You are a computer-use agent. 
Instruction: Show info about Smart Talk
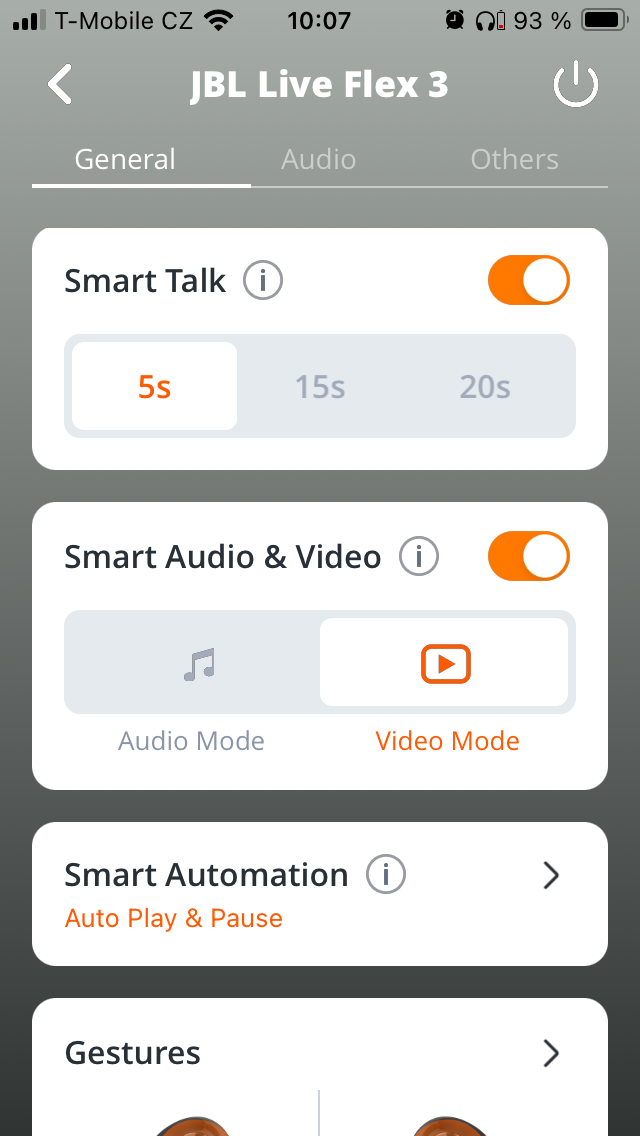point(263,281)
